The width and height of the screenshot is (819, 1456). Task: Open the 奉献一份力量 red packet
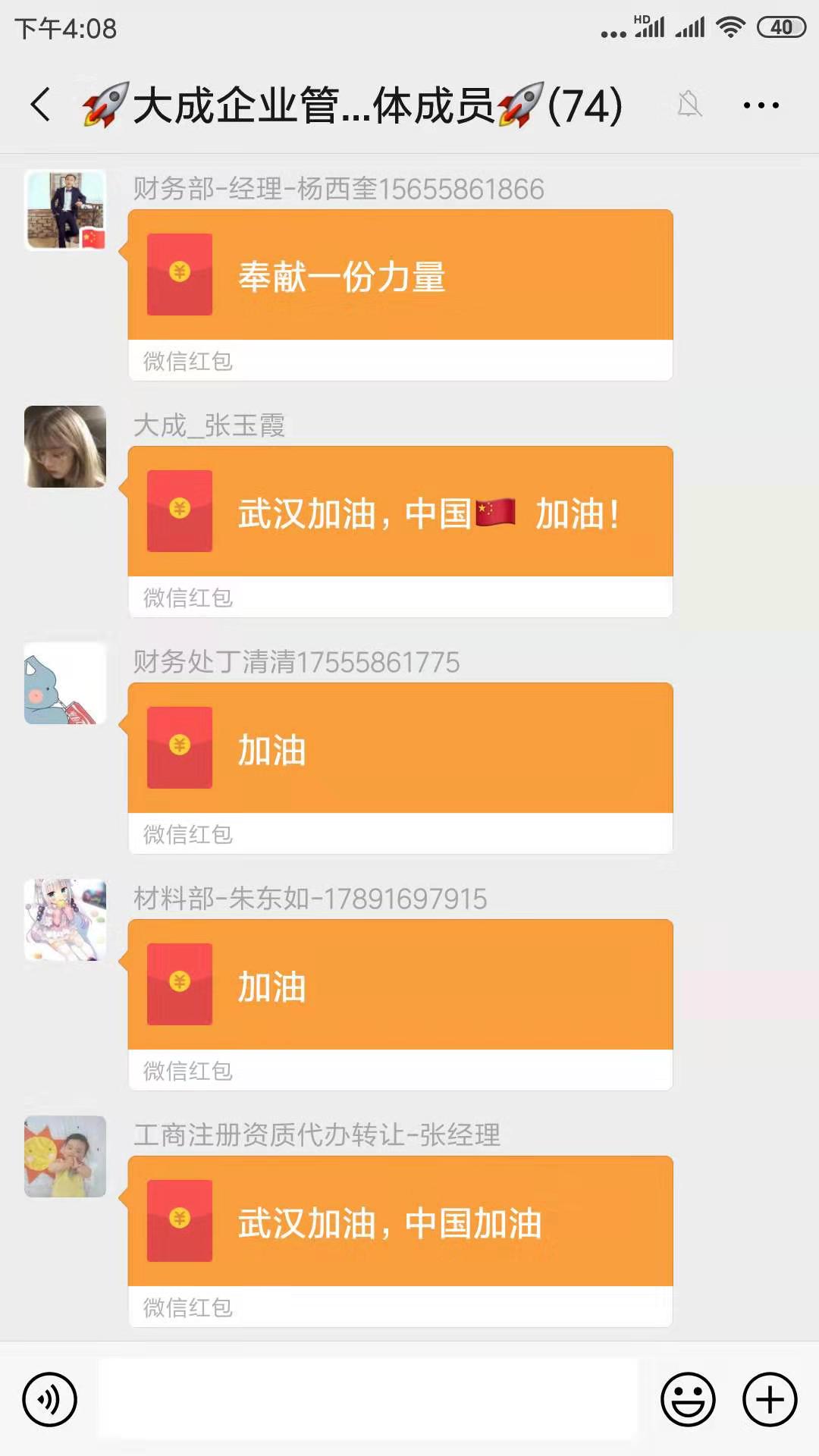[400, 276]
